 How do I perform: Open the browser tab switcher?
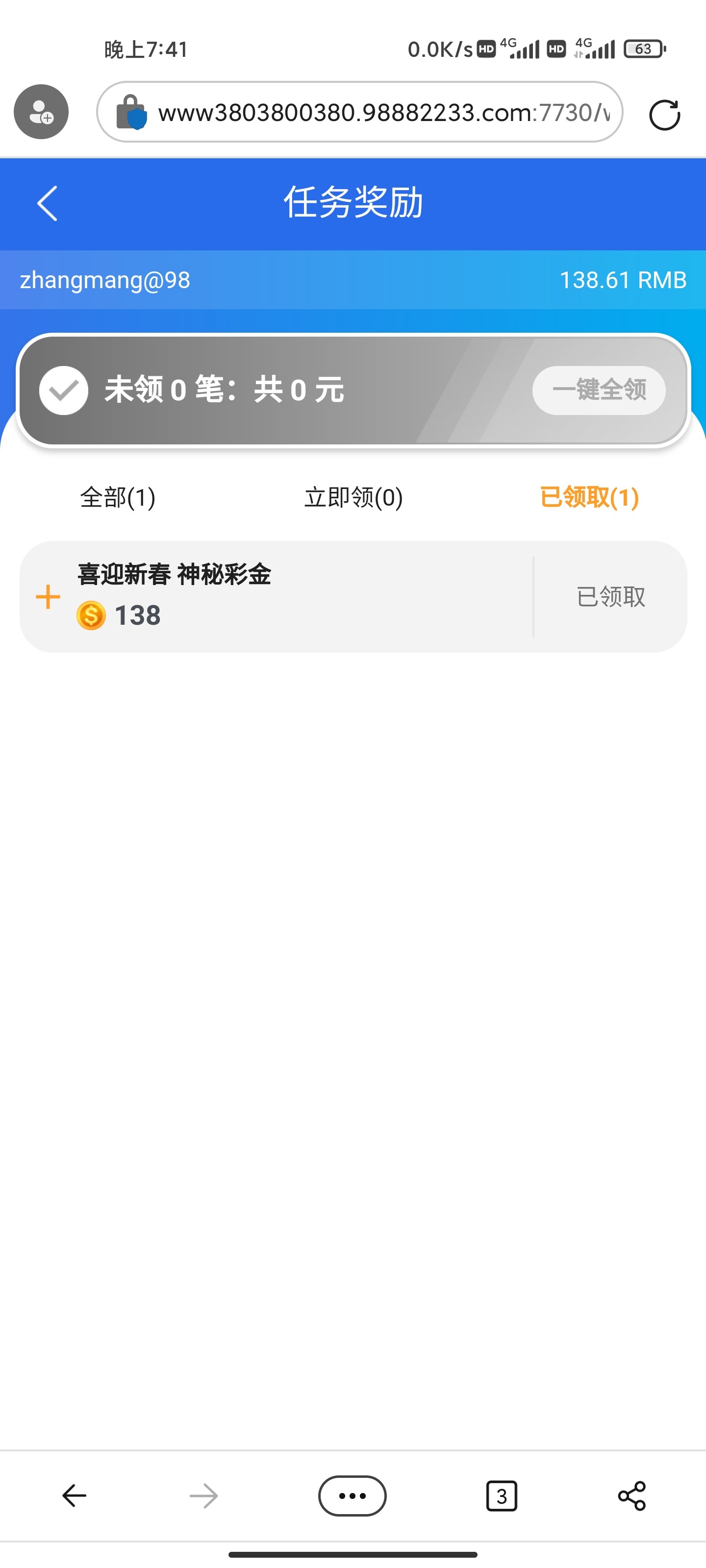[502, 1495]
